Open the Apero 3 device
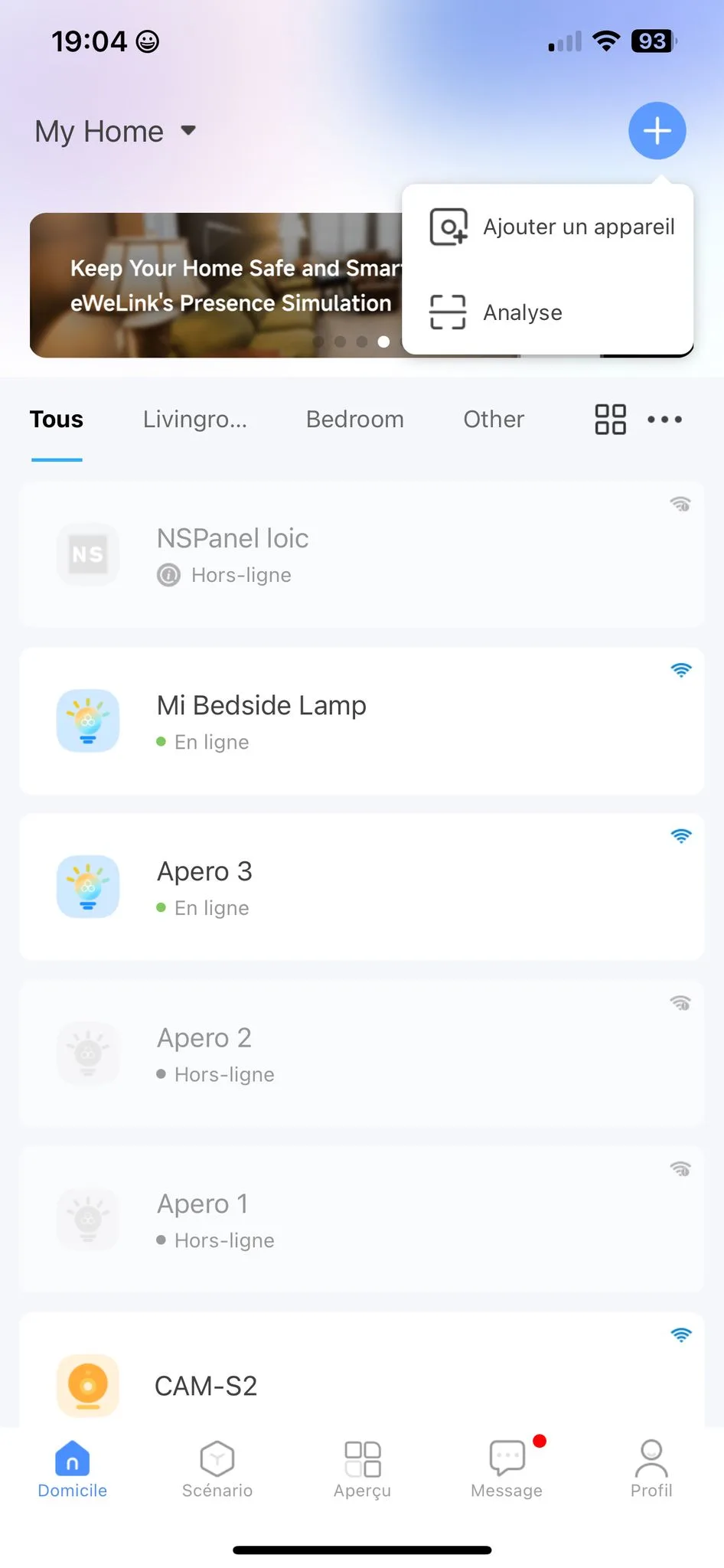This screenshot has height=1568, width=724. coord(361,887)
